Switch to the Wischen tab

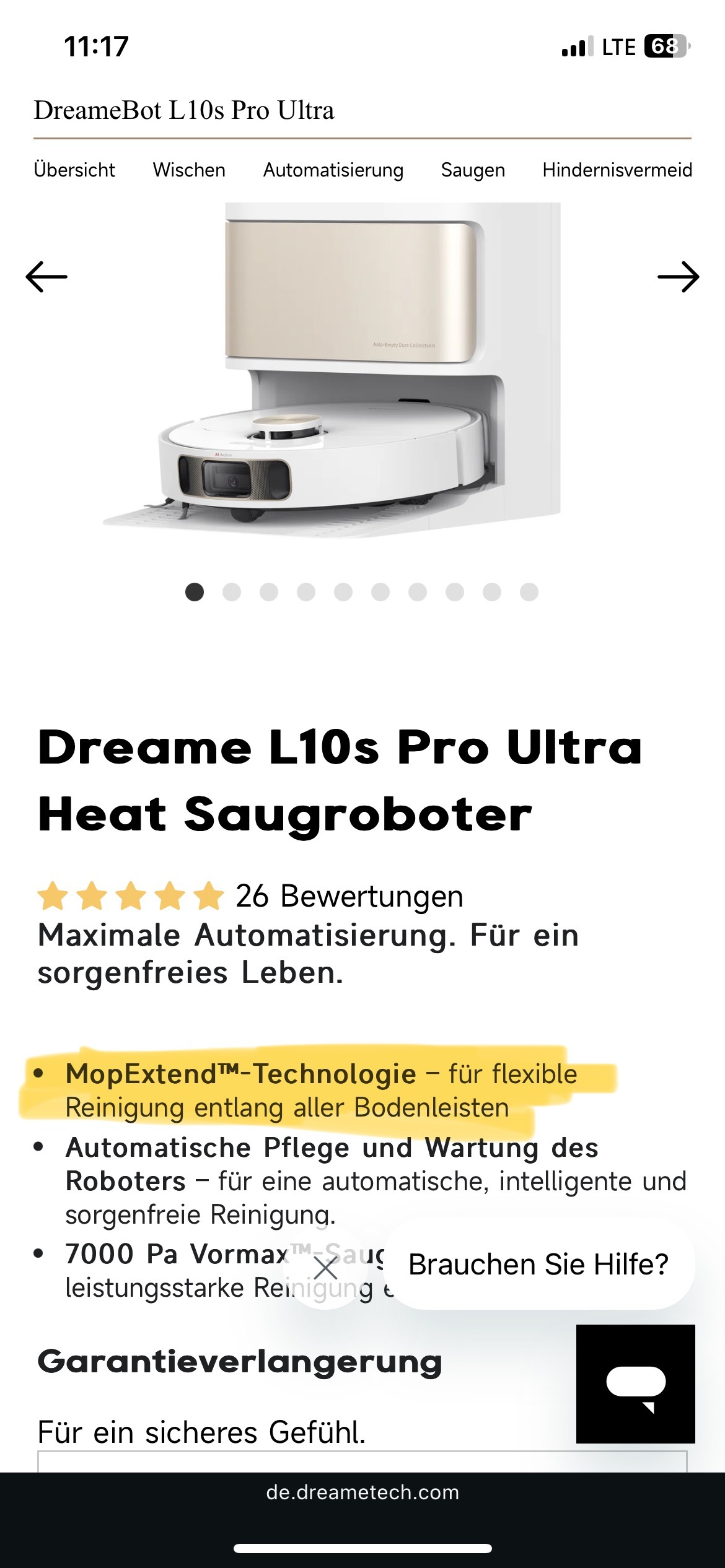pos(189,170)
